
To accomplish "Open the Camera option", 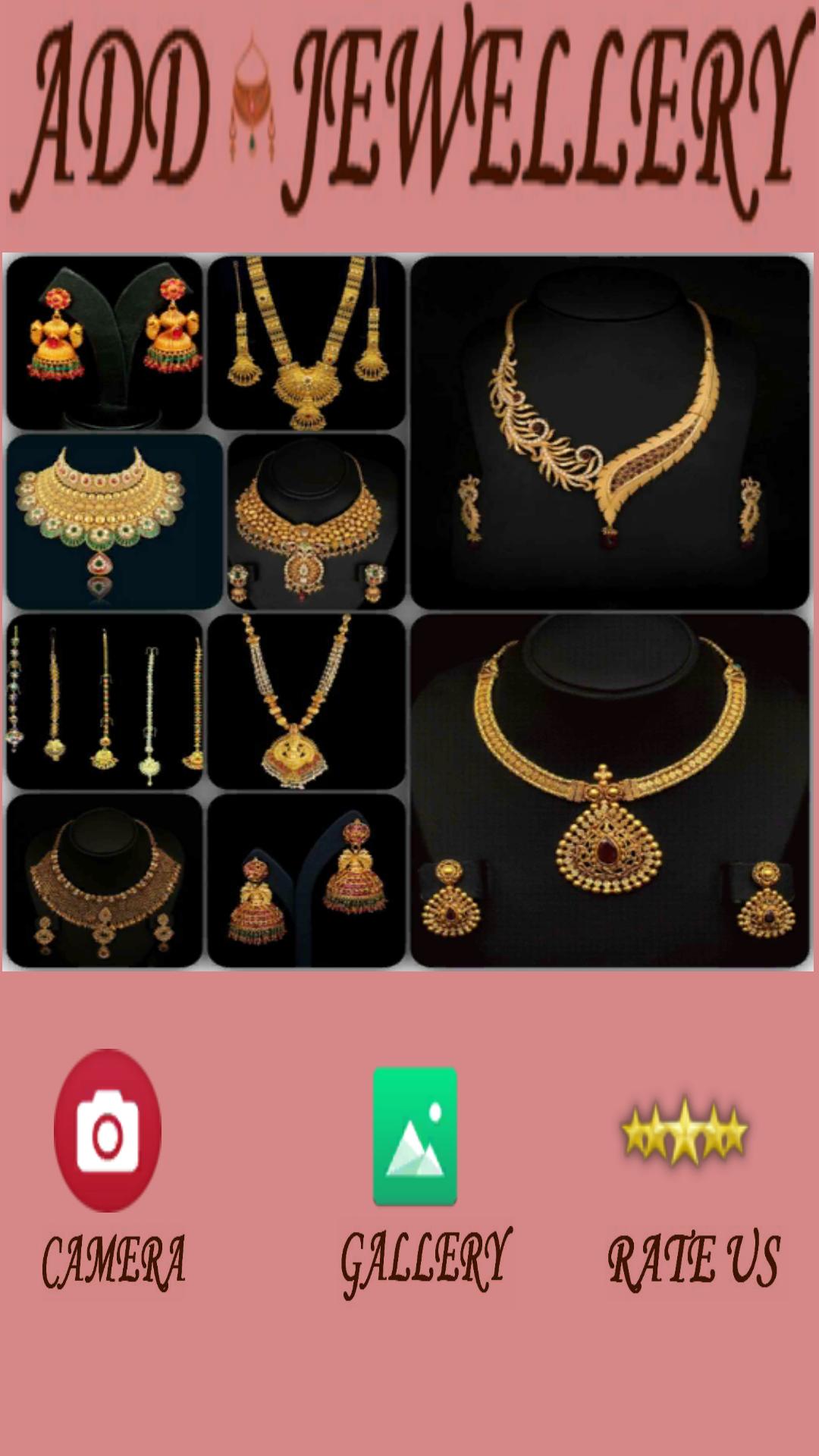I will click(x=108, y=1130).
